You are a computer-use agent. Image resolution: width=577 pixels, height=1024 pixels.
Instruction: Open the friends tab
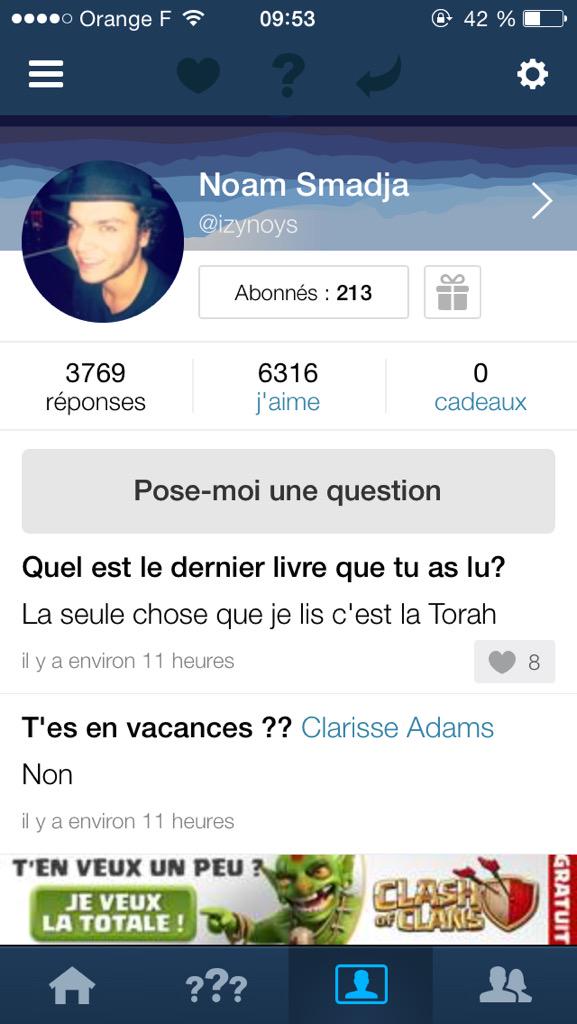(x=505, y=985)
